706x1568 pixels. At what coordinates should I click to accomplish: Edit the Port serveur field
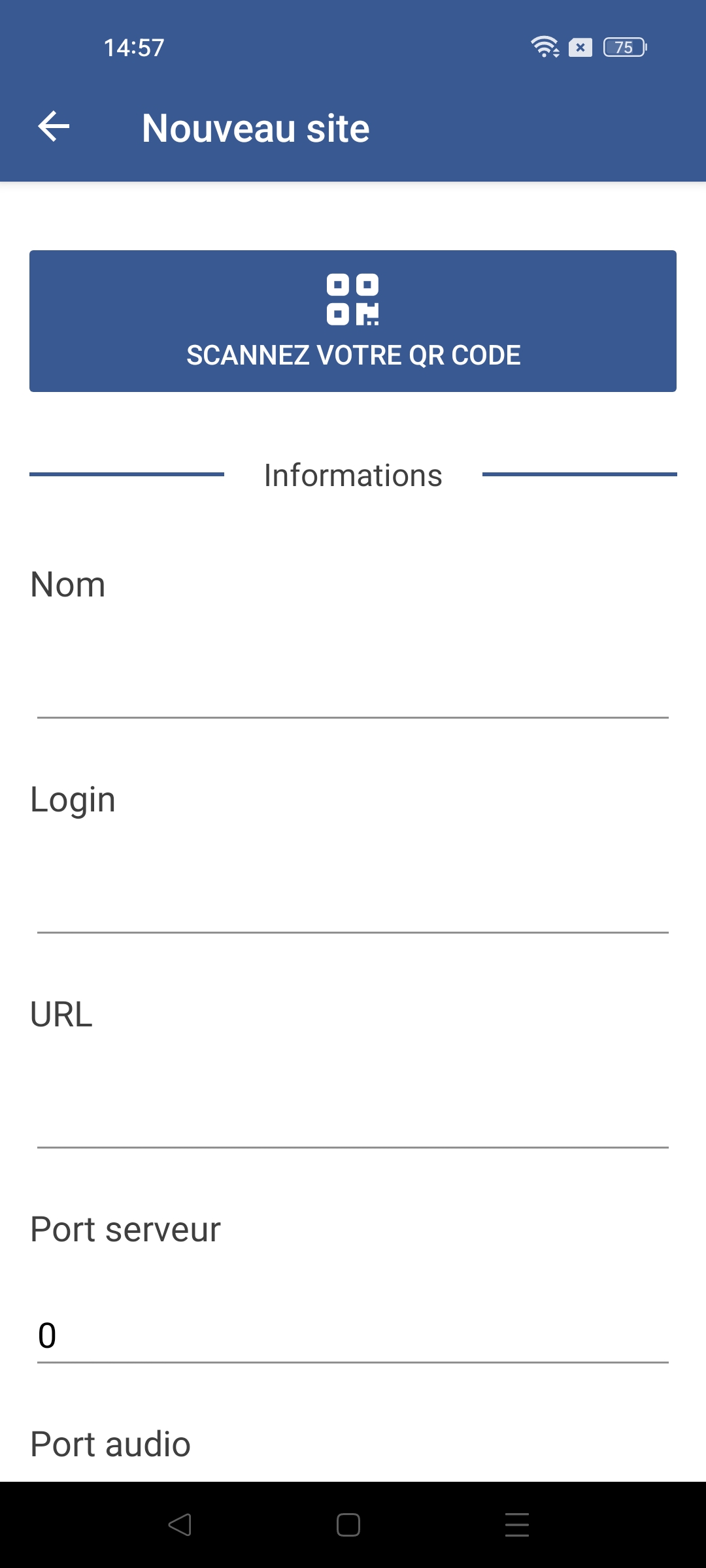pyautogui.click(x=353, y=1333)
